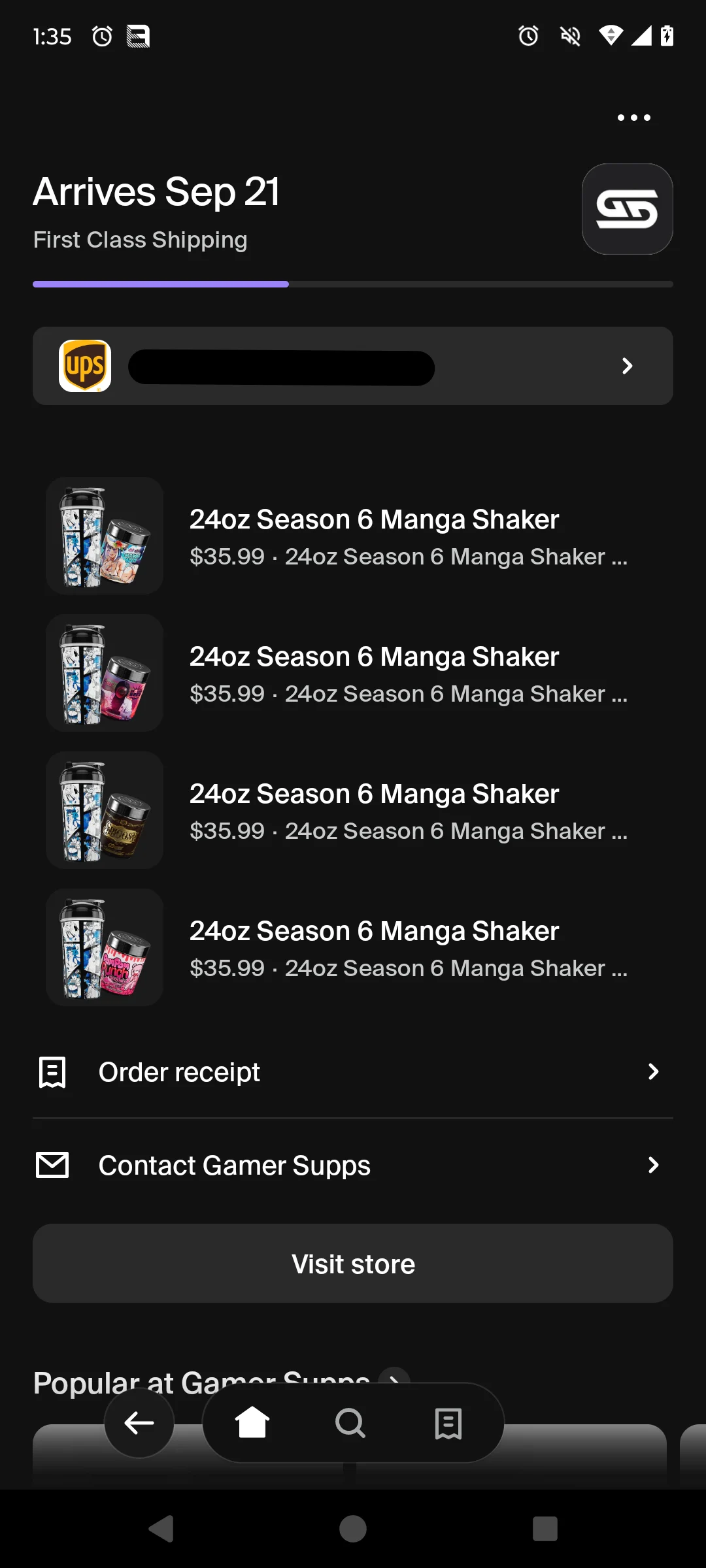Open the search tab
706x1568 pixels.
(350, 1422)
